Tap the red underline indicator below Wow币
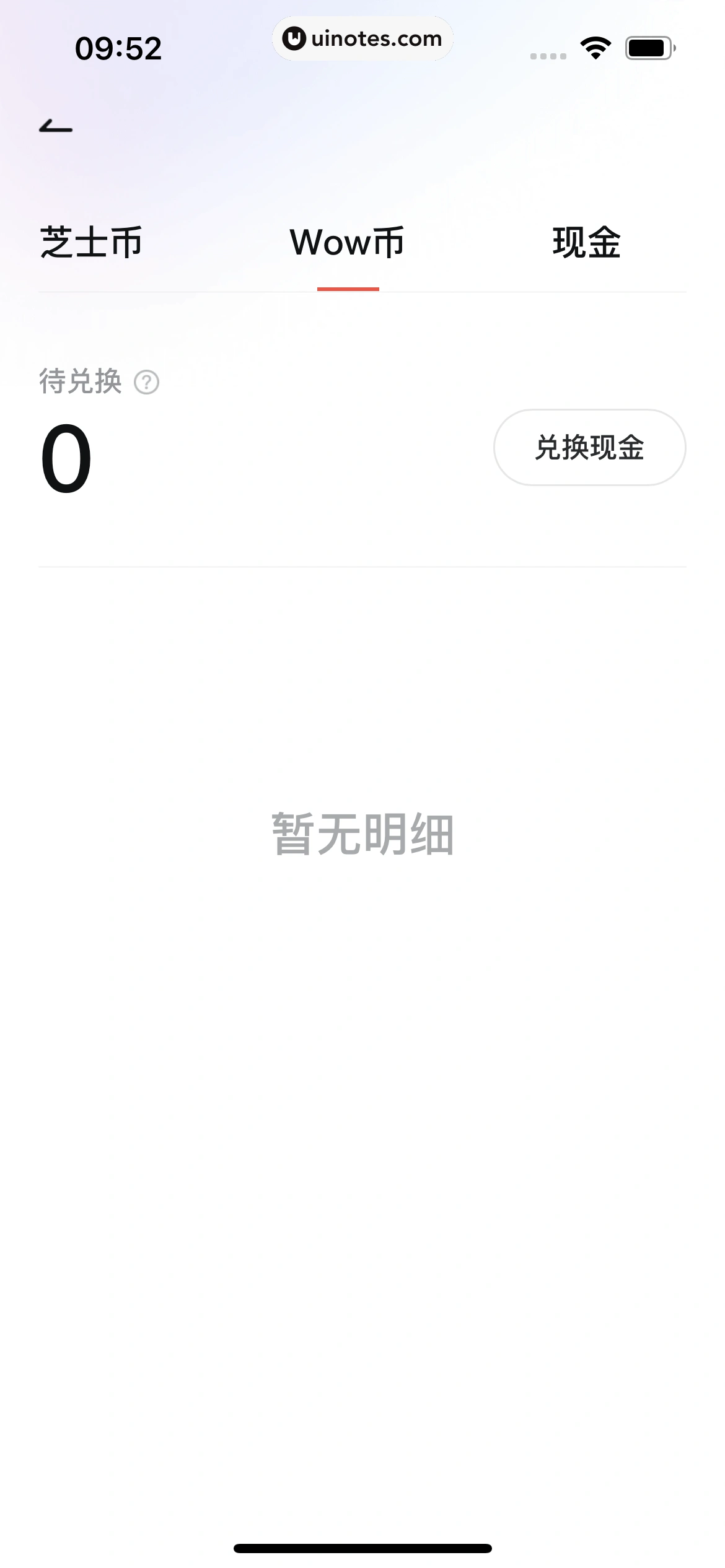Screen dimensions: 725x1568 point(348,287)
